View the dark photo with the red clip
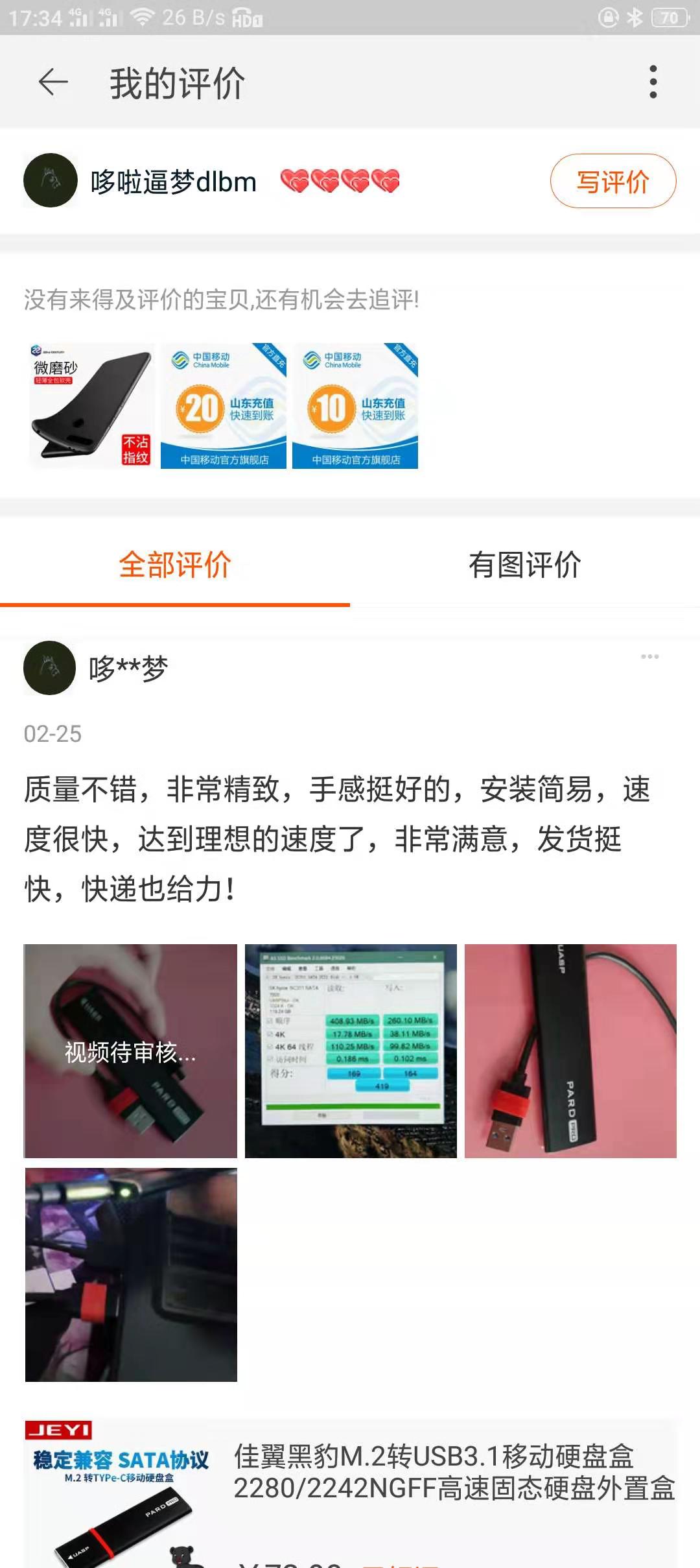Viewport: 700px width, 1568px height. pos(131,1274)
